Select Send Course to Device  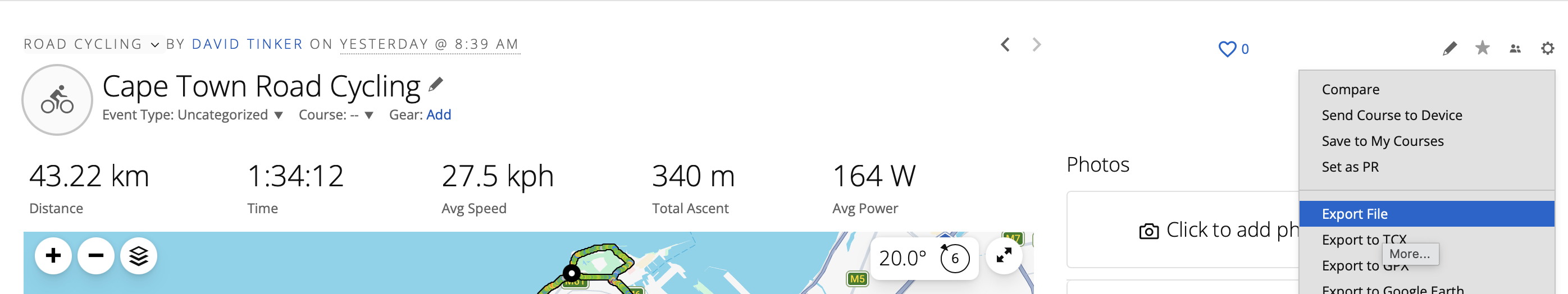tap(1392, 116)
